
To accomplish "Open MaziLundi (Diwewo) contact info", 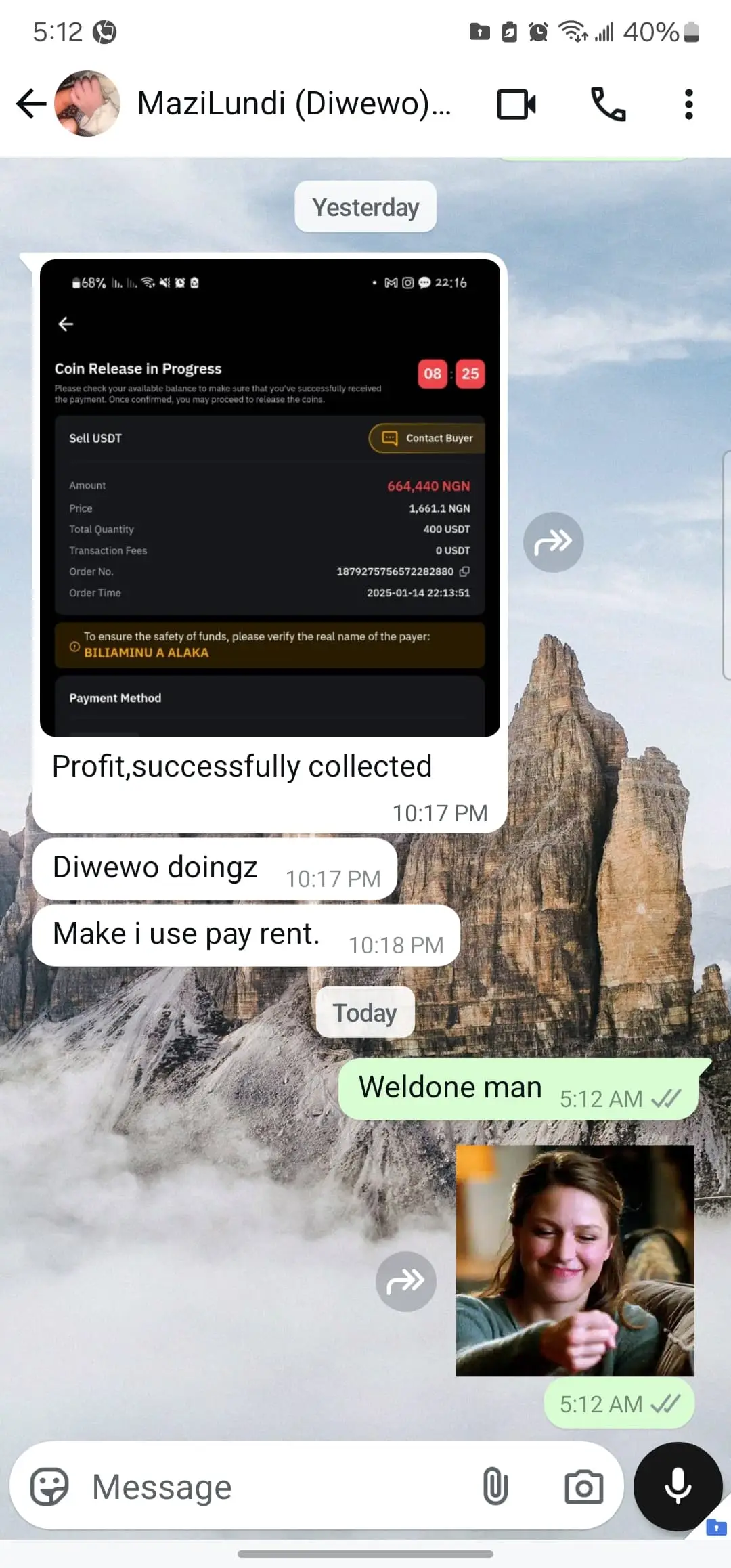I will (294, 104).
